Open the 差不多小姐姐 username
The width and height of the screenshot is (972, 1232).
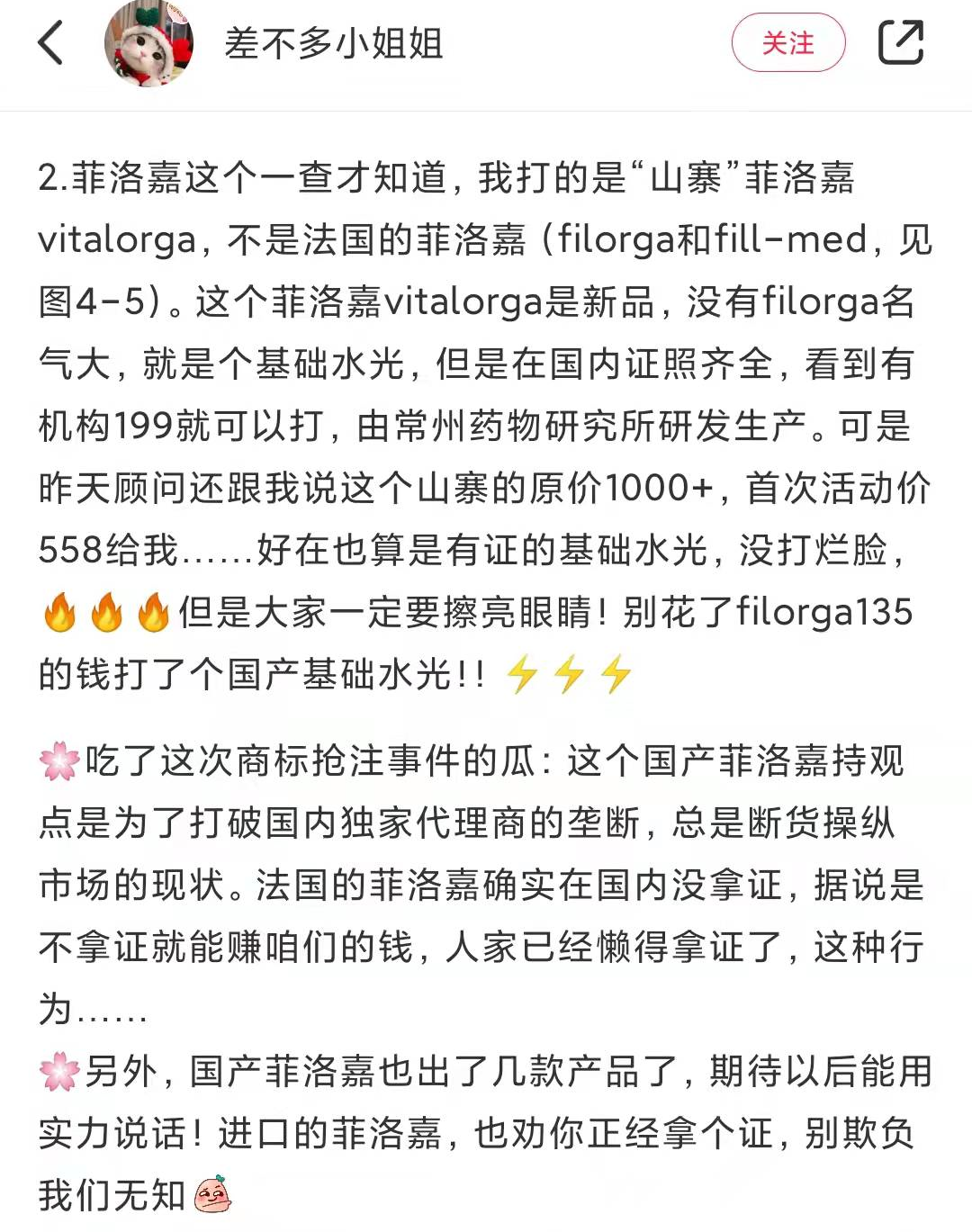point(333,43)
